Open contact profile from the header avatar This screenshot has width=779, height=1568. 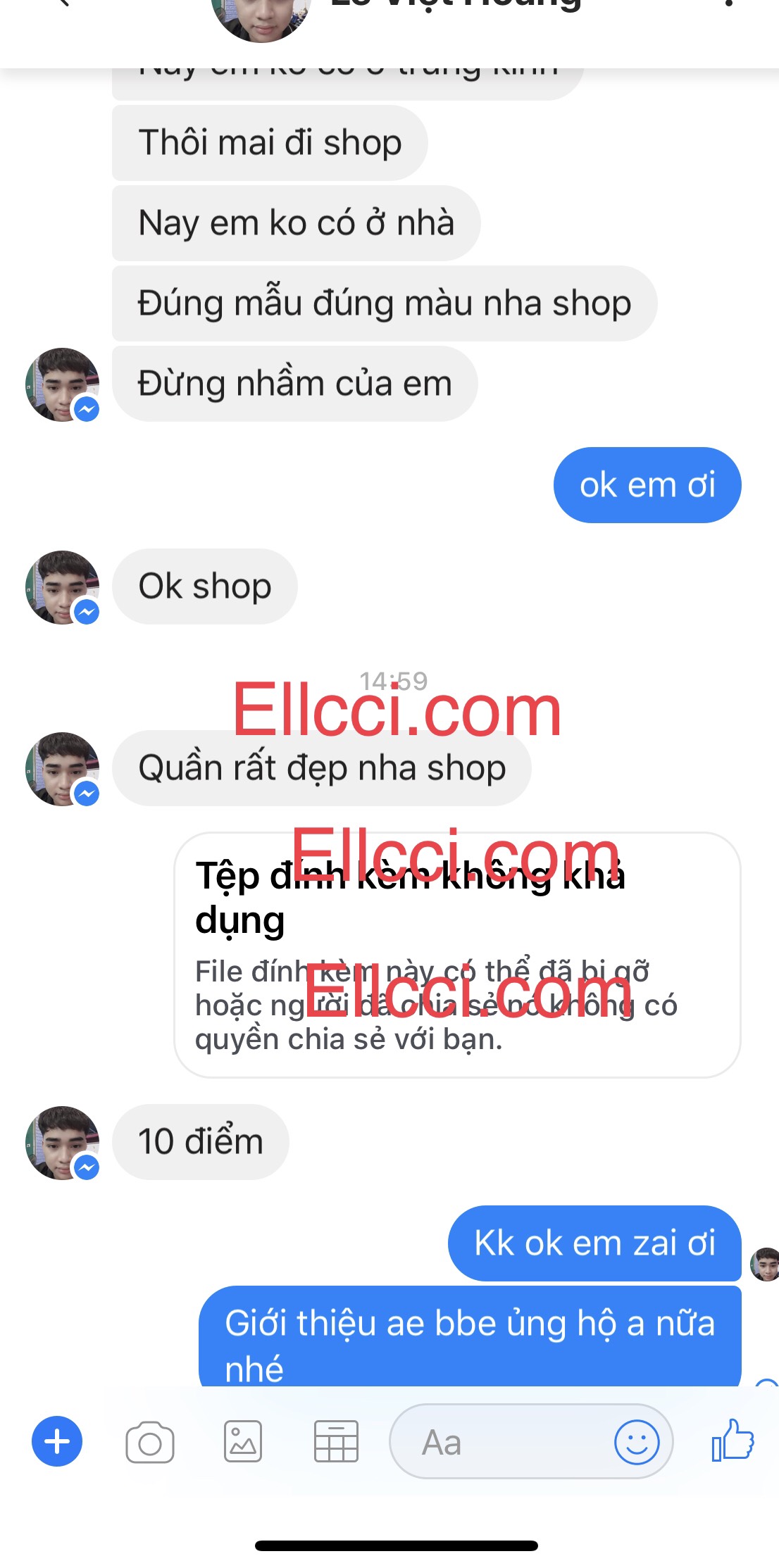(261, 18)
